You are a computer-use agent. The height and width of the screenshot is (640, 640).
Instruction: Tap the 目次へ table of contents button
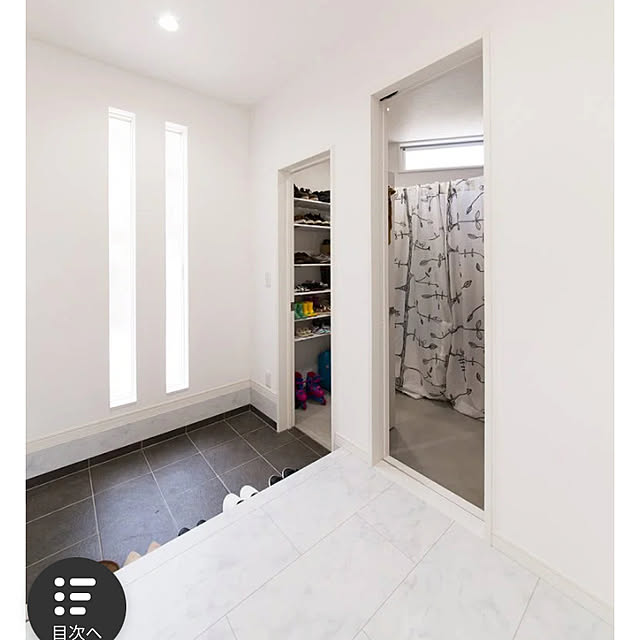[x=75, y=603]
